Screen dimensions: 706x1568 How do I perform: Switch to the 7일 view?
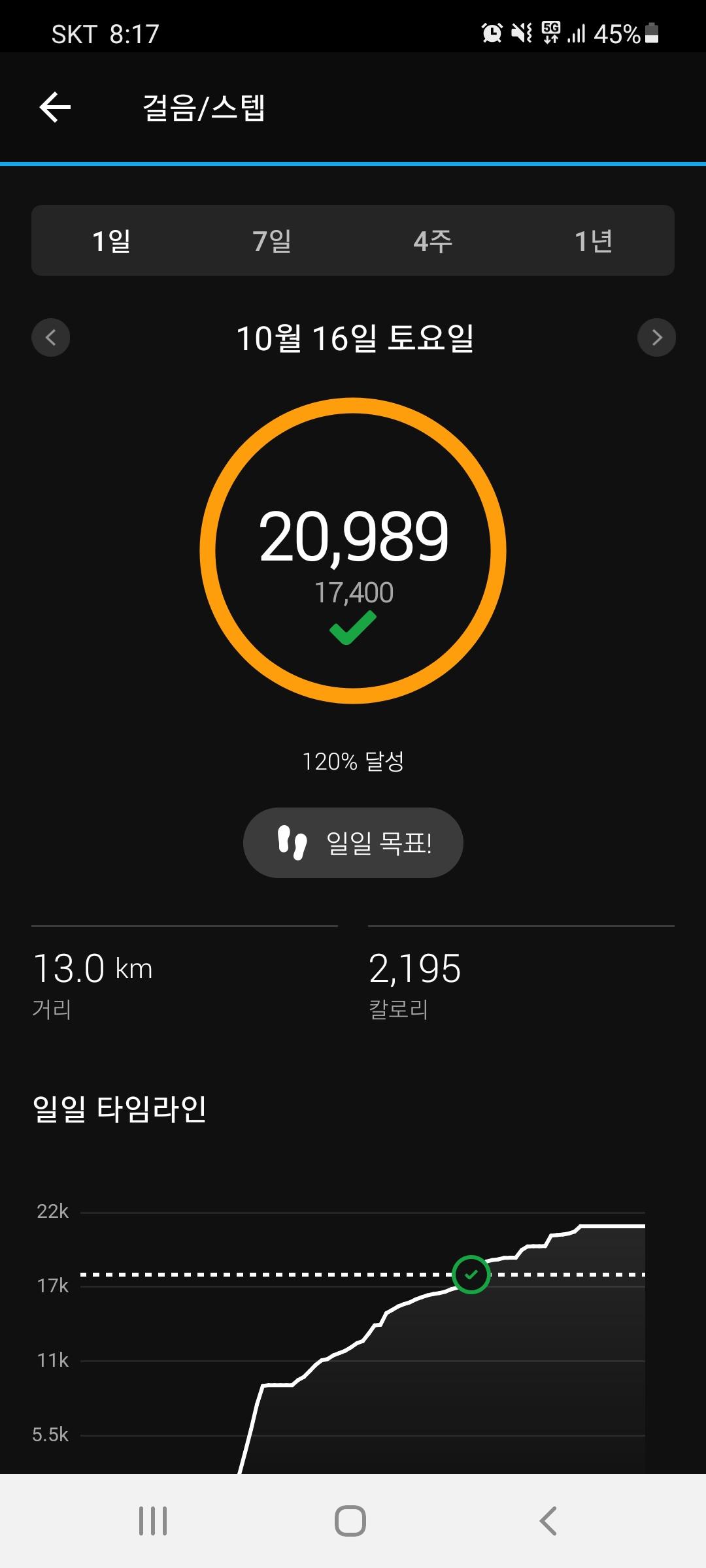[x=272, y=241]
